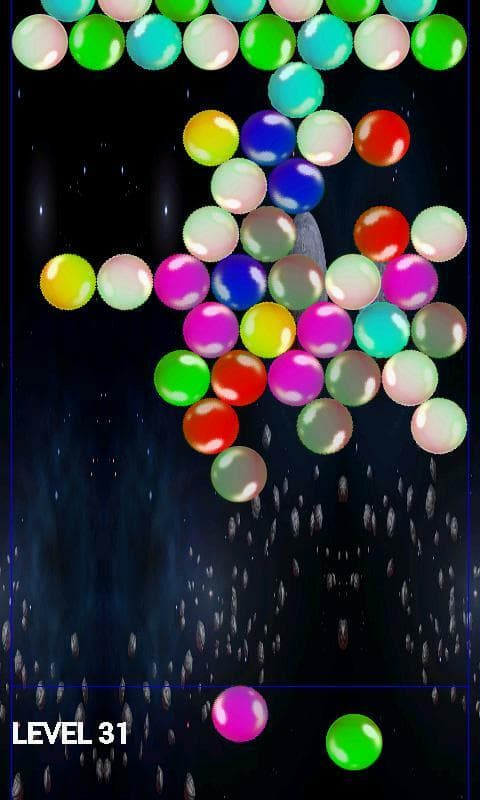The image size is (480, 800).
Task: Shoot at the lowest hanging gray bubble
Action: pyautogui.click(x=239, y=474)
